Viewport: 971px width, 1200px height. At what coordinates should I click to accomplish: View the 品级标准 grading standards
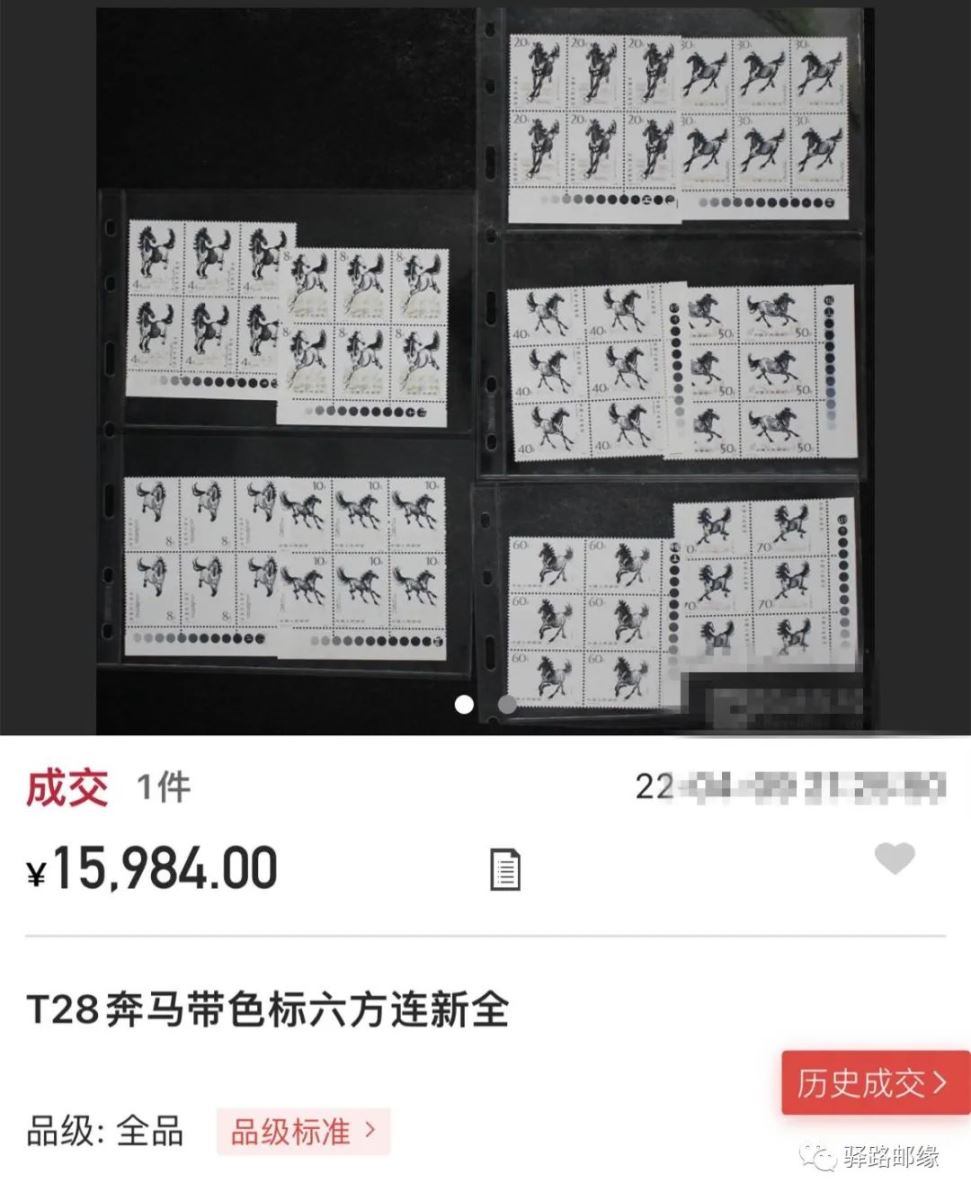[x=303, y=1132]
